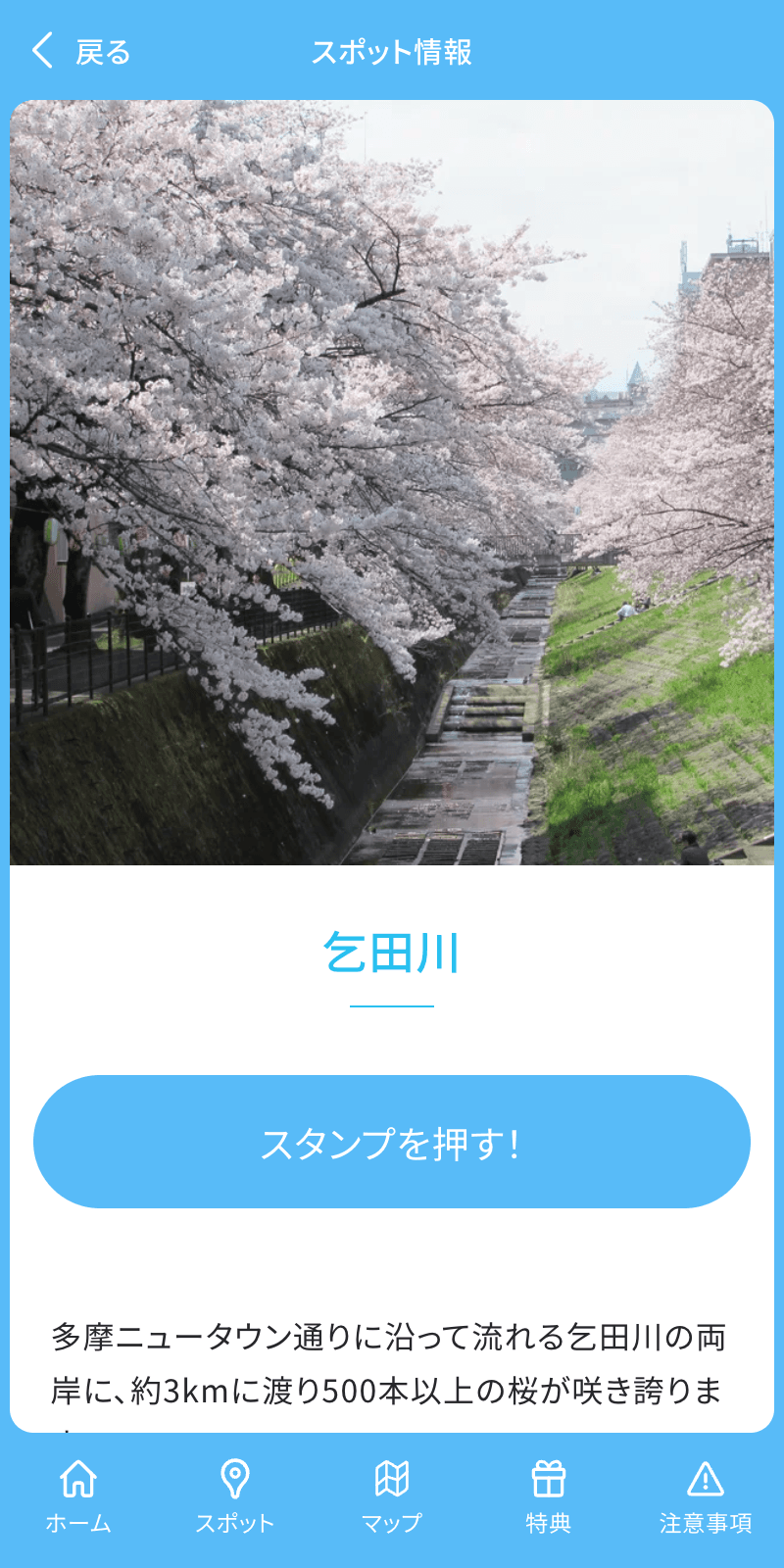Tap the ホーム label text
784x1568 pixels.
click(x=76, y=1521)
